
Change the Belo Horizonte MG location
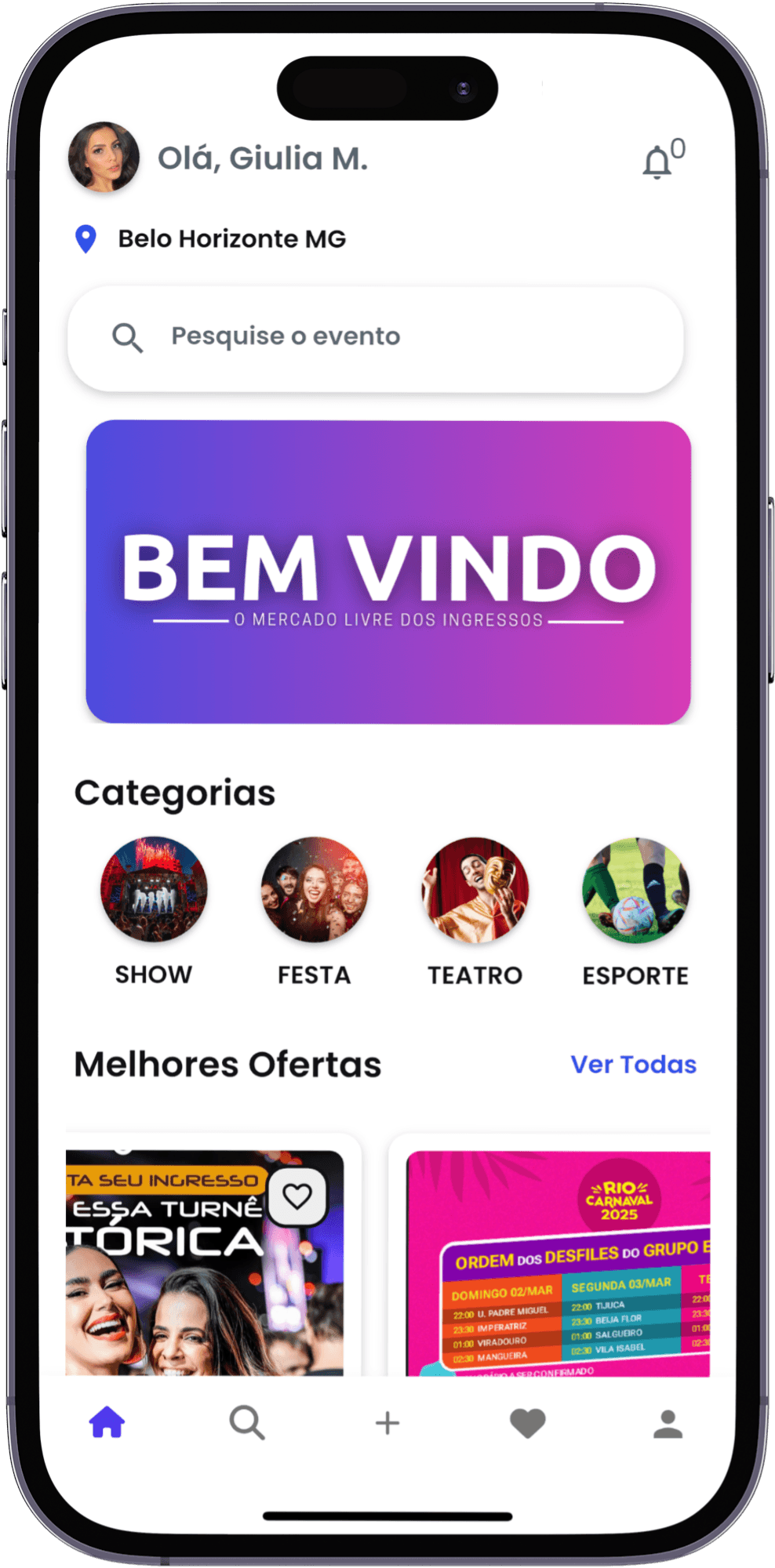click(x=210, y=238)
